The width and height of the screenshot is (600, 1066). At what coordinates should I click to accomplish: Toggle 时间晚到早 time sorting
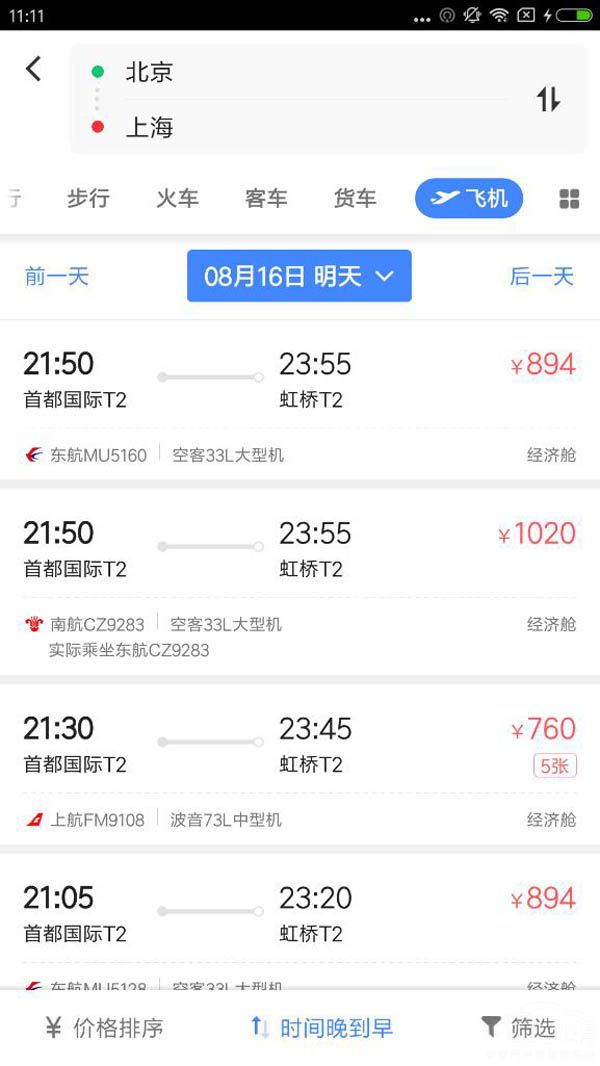click(x=321, y=1027)
